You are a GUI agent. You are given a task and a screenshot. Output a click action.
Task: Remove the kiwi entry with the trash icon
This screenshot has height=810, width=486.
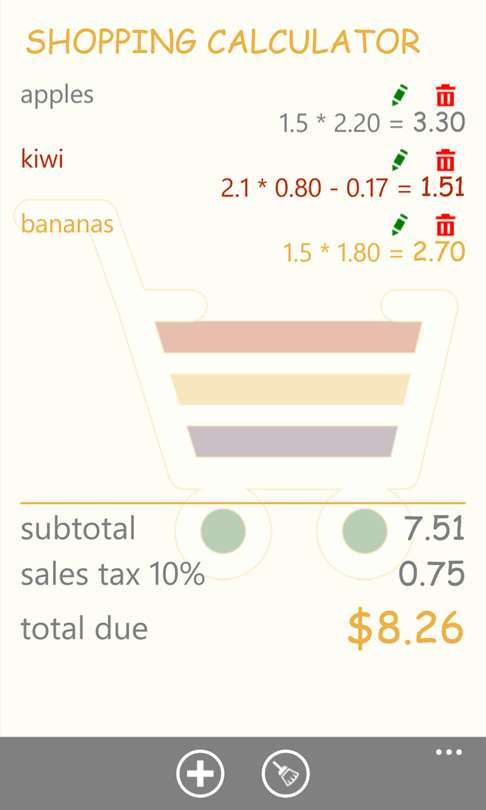click(446, 161)
